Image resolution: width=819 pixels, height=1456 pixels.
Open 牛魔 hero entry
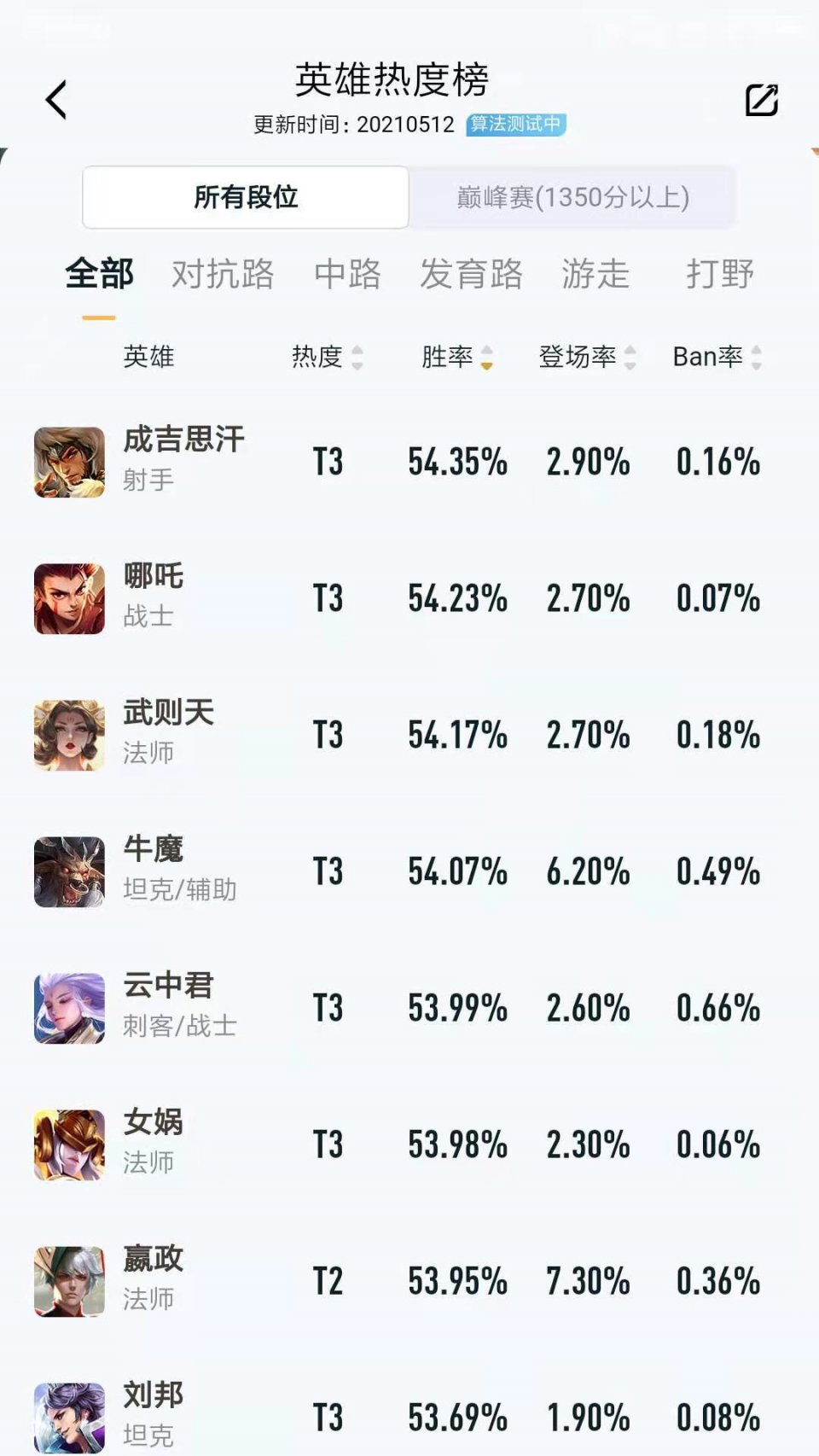[154, 871]
